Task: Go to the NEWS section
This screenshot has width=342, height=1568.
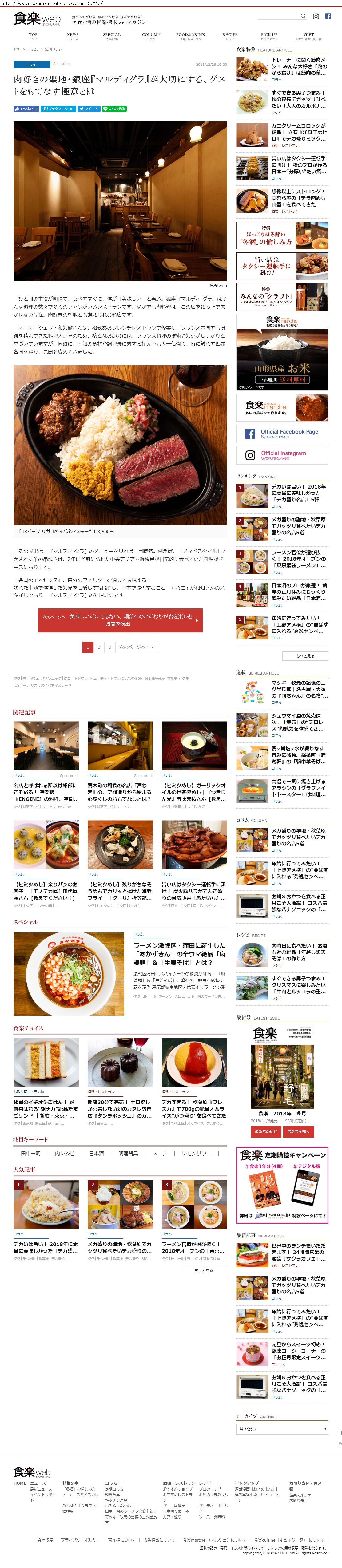Action: tap(72, 37)
